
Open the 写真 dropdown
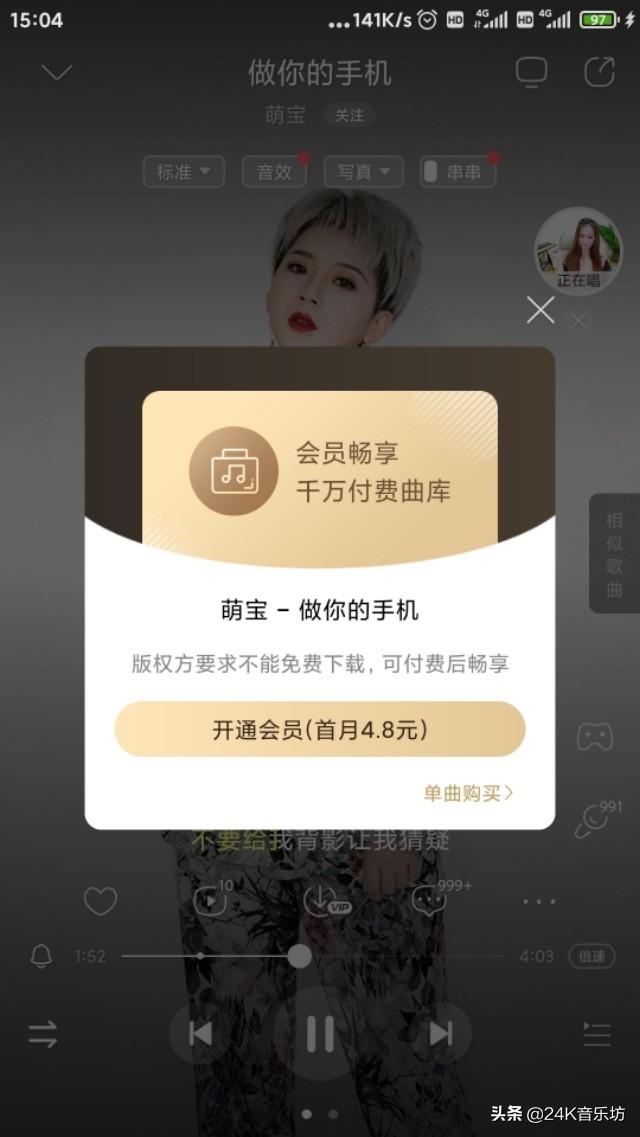click(x=363, y=172)
